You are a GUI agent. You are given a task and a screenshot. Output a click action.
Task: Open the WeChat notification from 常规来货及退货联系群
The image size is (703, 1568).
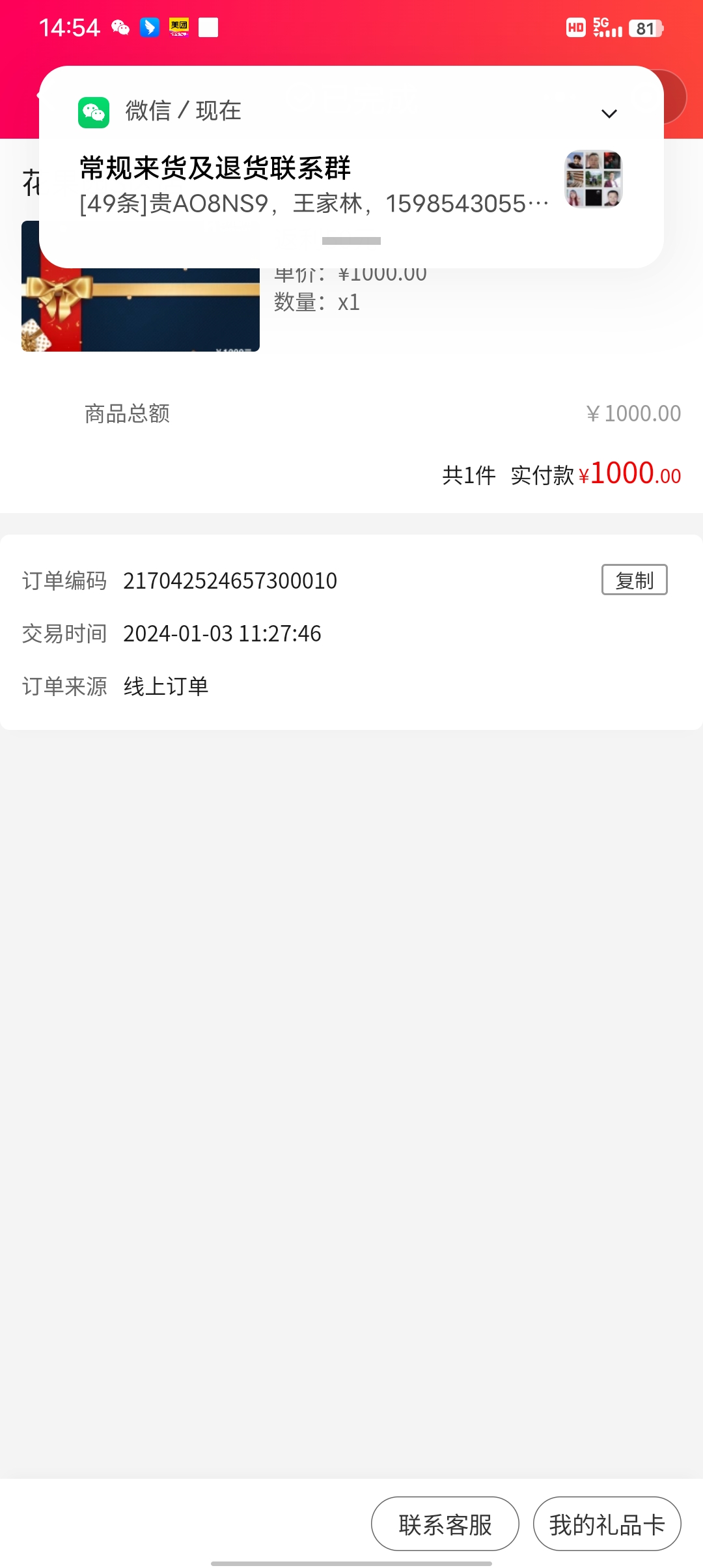312,186
